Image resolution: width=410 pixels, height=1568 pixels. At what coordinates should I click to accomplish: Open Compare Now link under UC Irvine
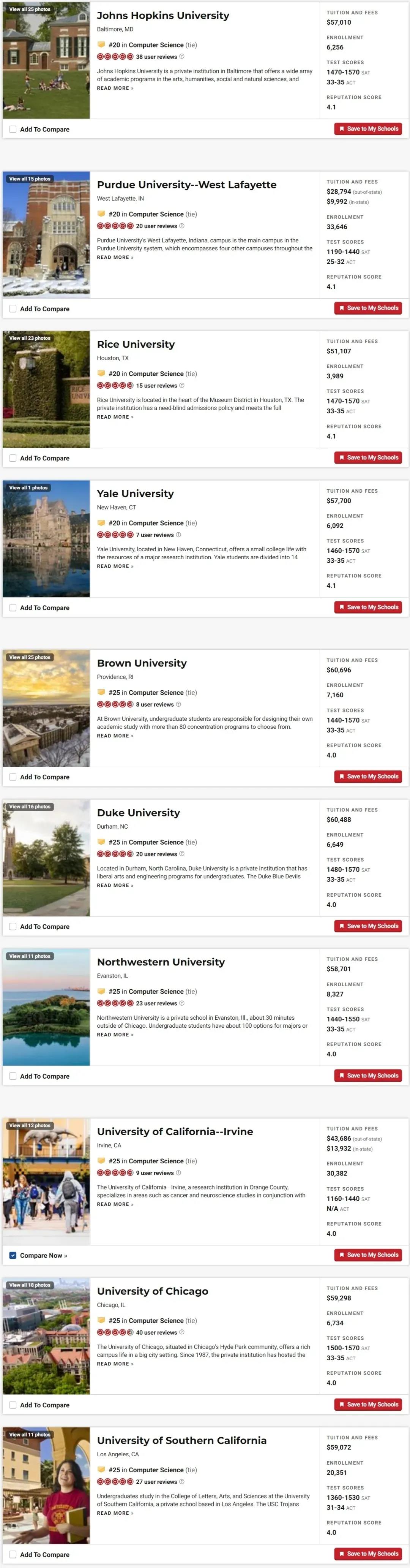click(x=44, y=1255)
